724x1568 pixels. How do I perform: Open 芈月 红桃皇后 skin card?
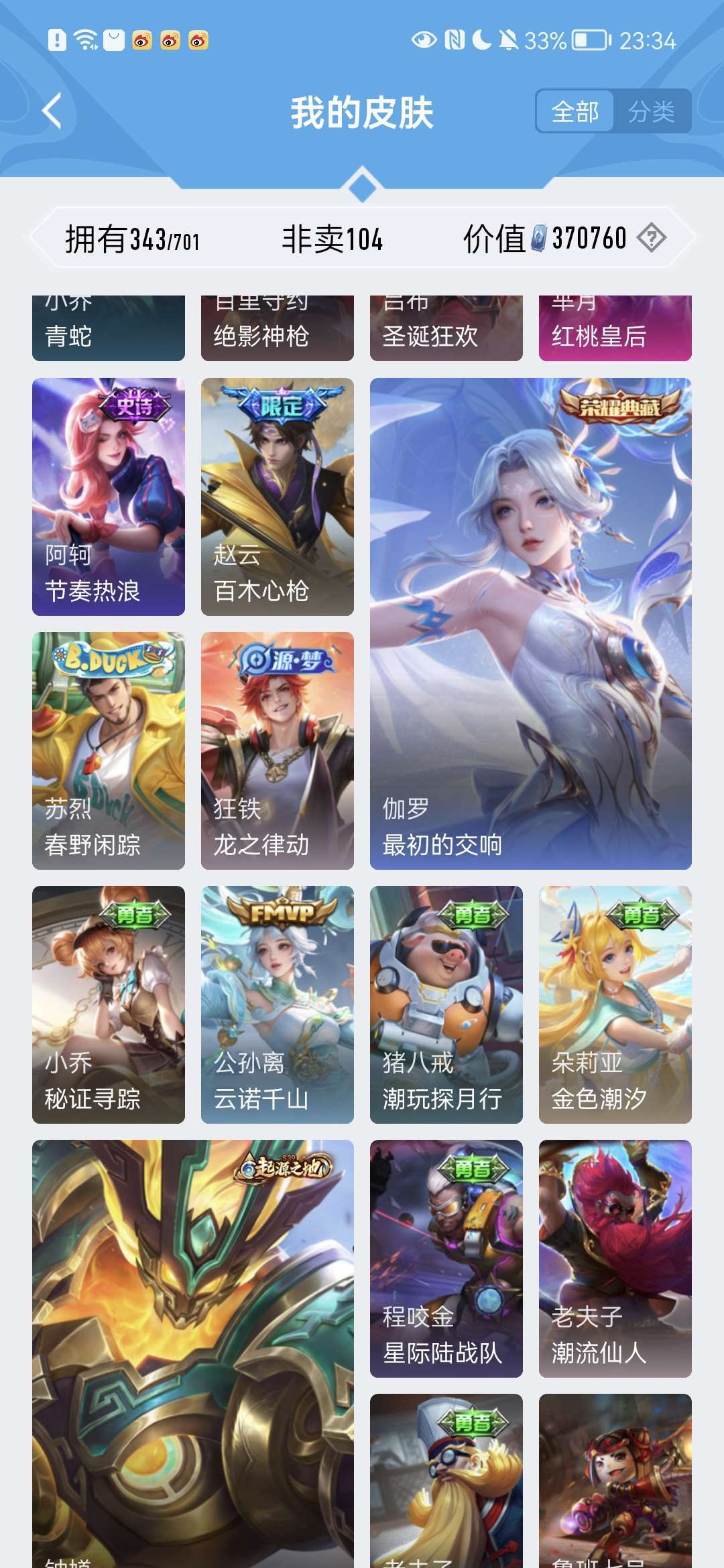tap(615, 328)
